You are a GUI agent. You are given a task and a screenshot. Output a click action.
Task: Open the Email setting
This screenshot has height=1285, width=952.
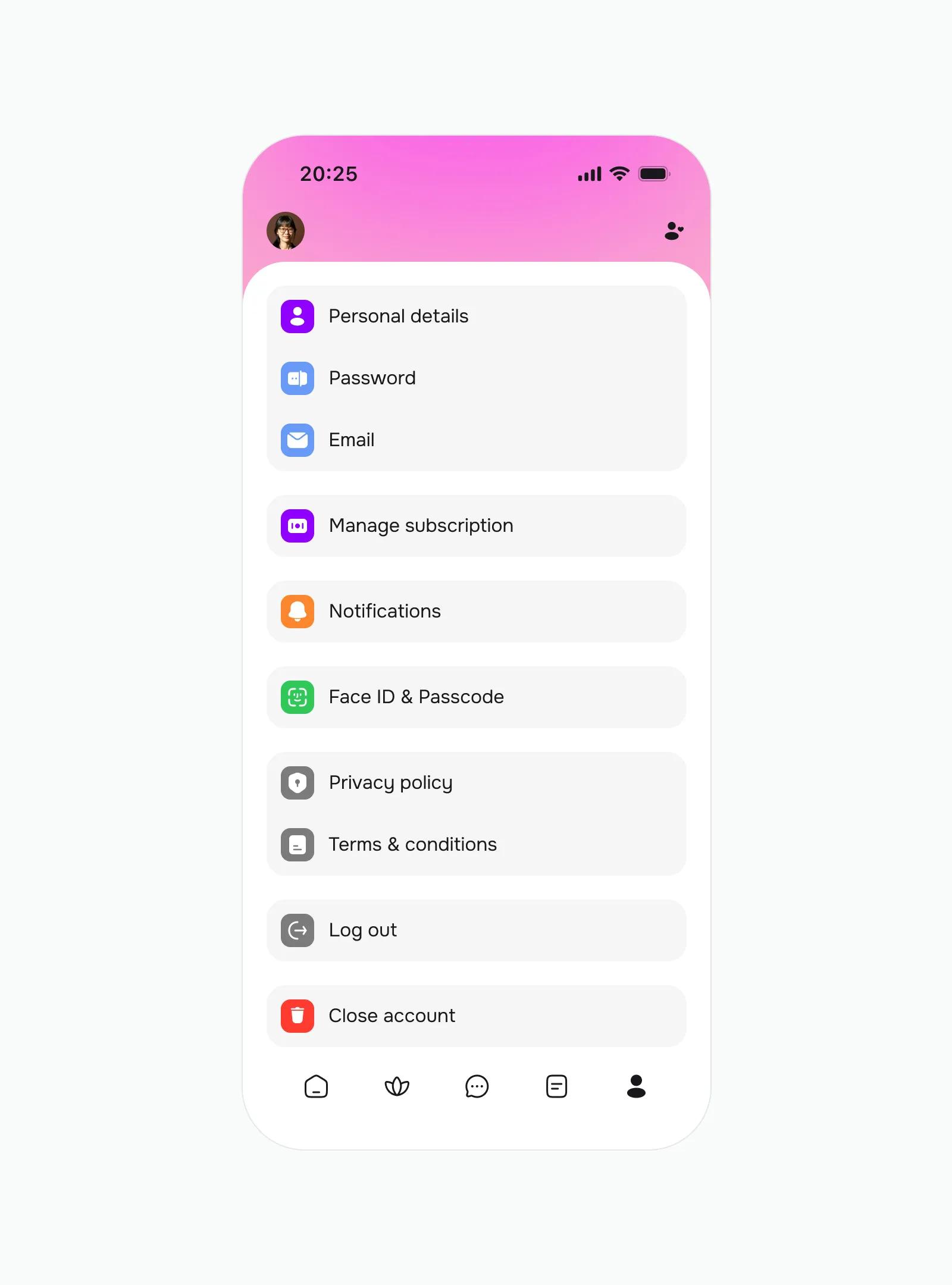476,440
